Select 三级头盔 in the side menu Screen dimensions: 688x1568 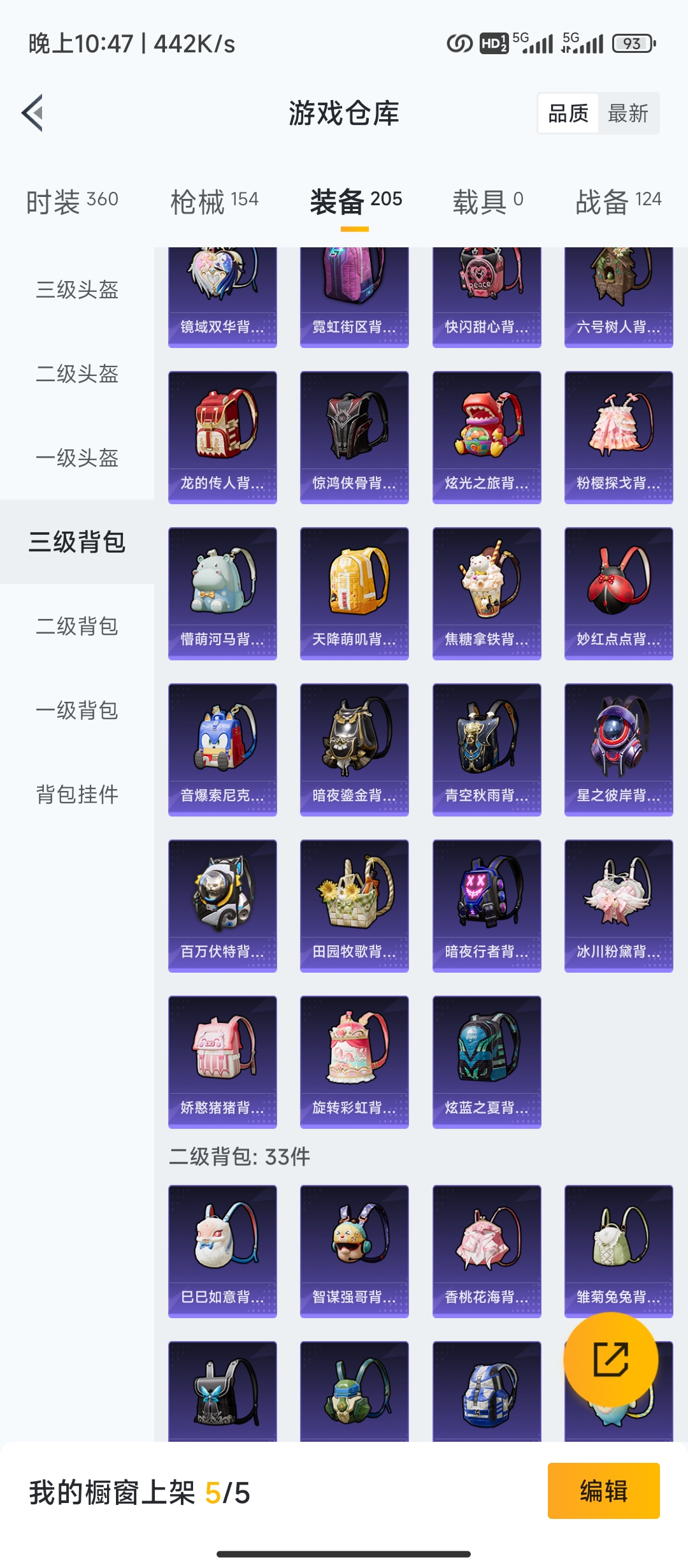pyautogui.click(x=77, y=290)
